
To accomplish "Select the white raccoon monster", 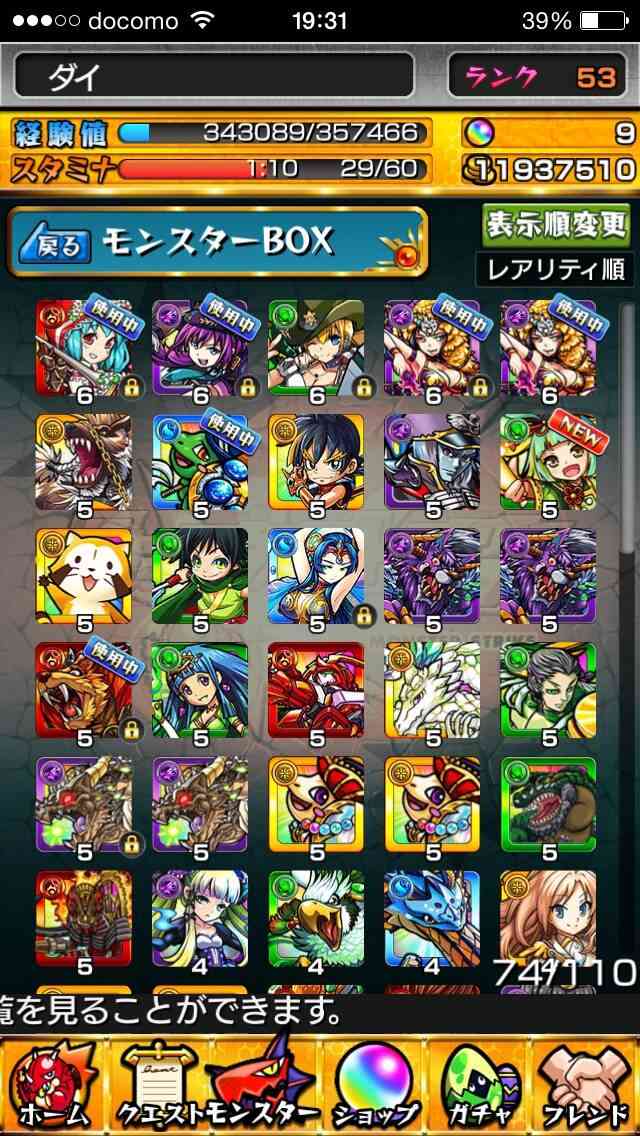I will 83,577.
